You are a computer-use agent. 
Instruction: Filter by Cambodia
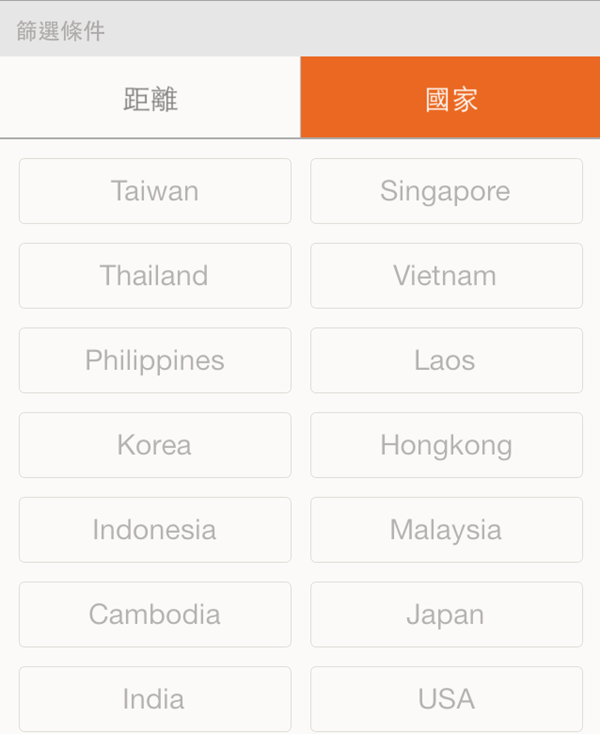[155, 614]
